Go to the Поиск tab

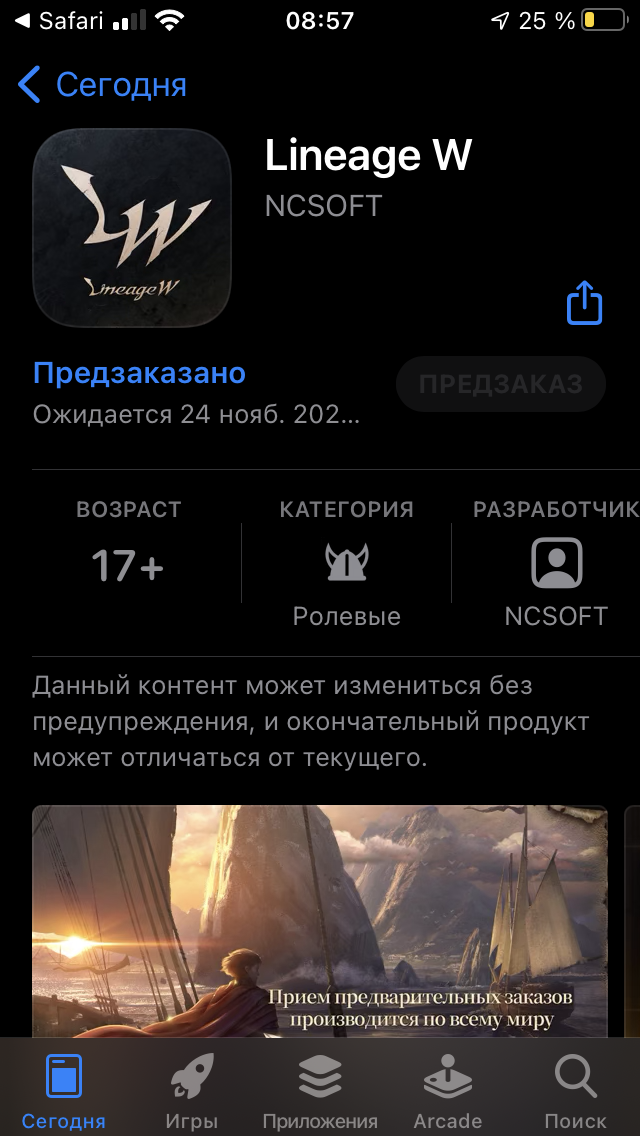point(575,1090)
